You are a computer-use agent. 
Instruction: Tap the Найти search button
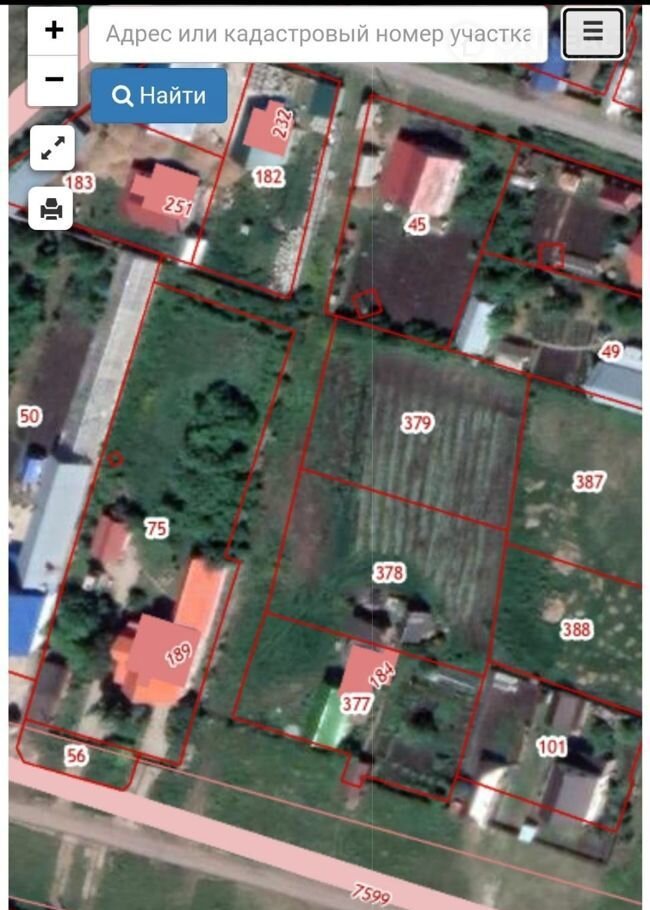pos(159,96)
